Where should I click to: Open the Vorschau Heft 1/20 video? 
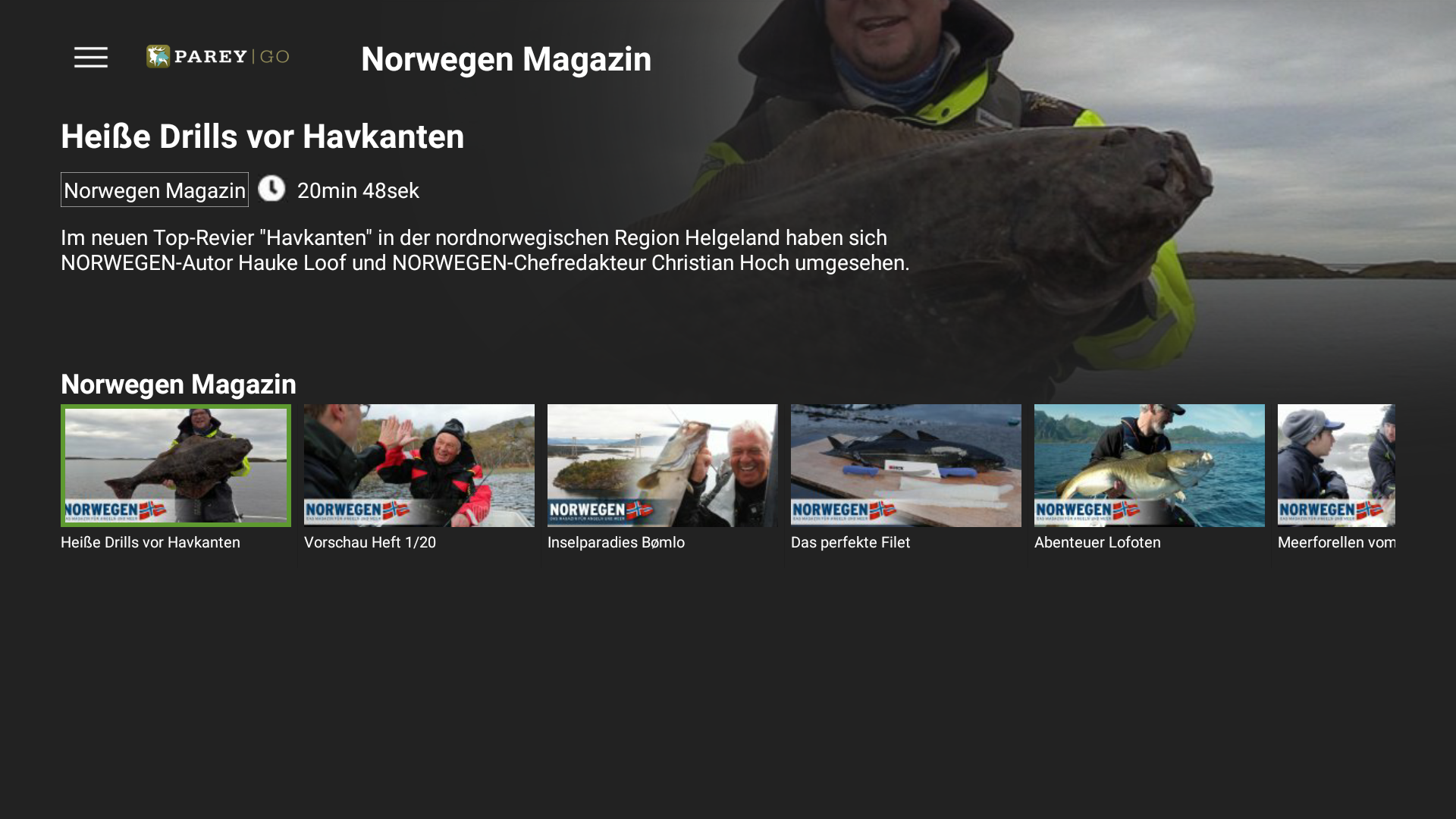point(419,466)
